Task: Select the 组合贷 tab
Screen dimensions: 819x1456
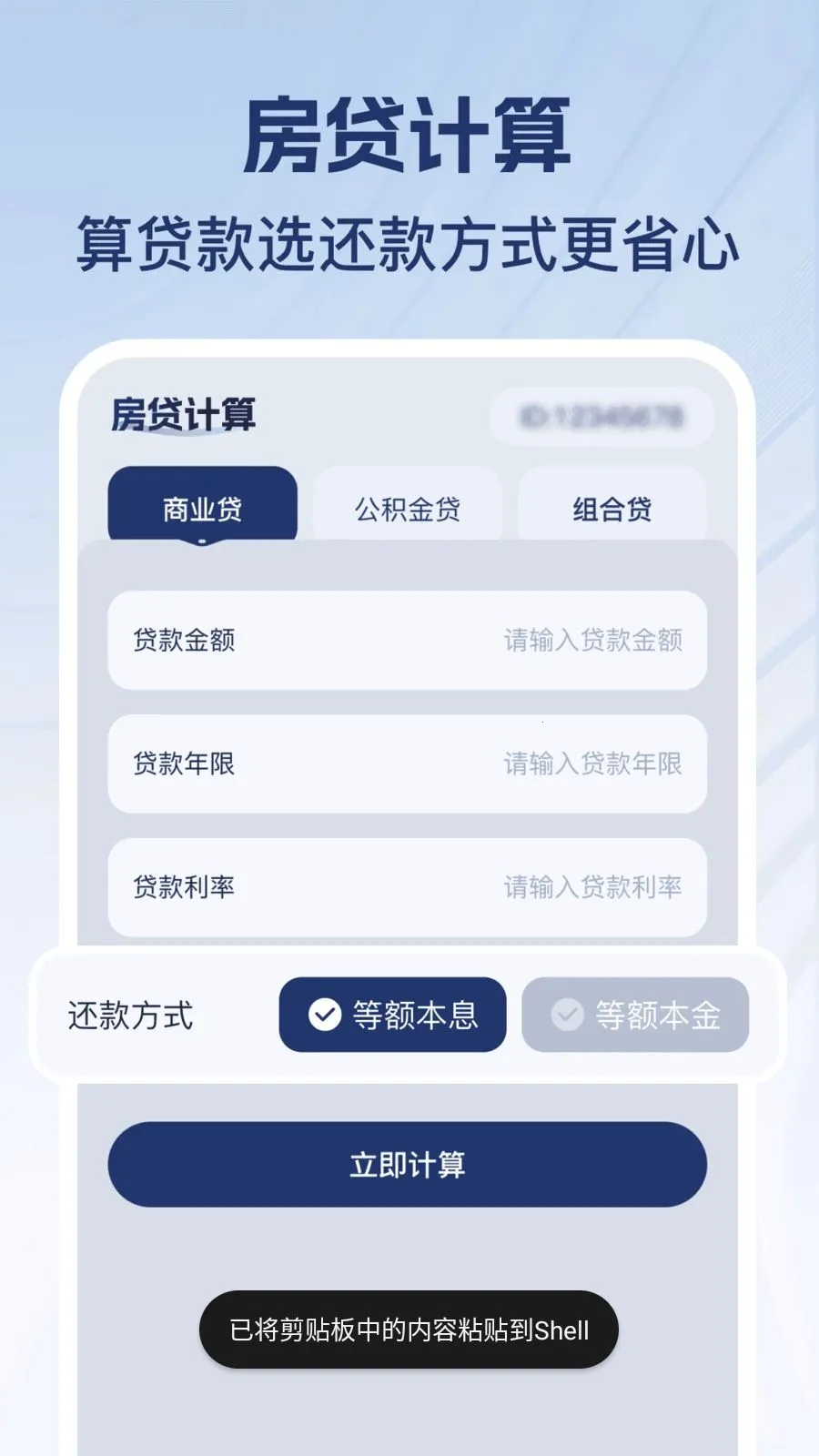Action: 612,508
